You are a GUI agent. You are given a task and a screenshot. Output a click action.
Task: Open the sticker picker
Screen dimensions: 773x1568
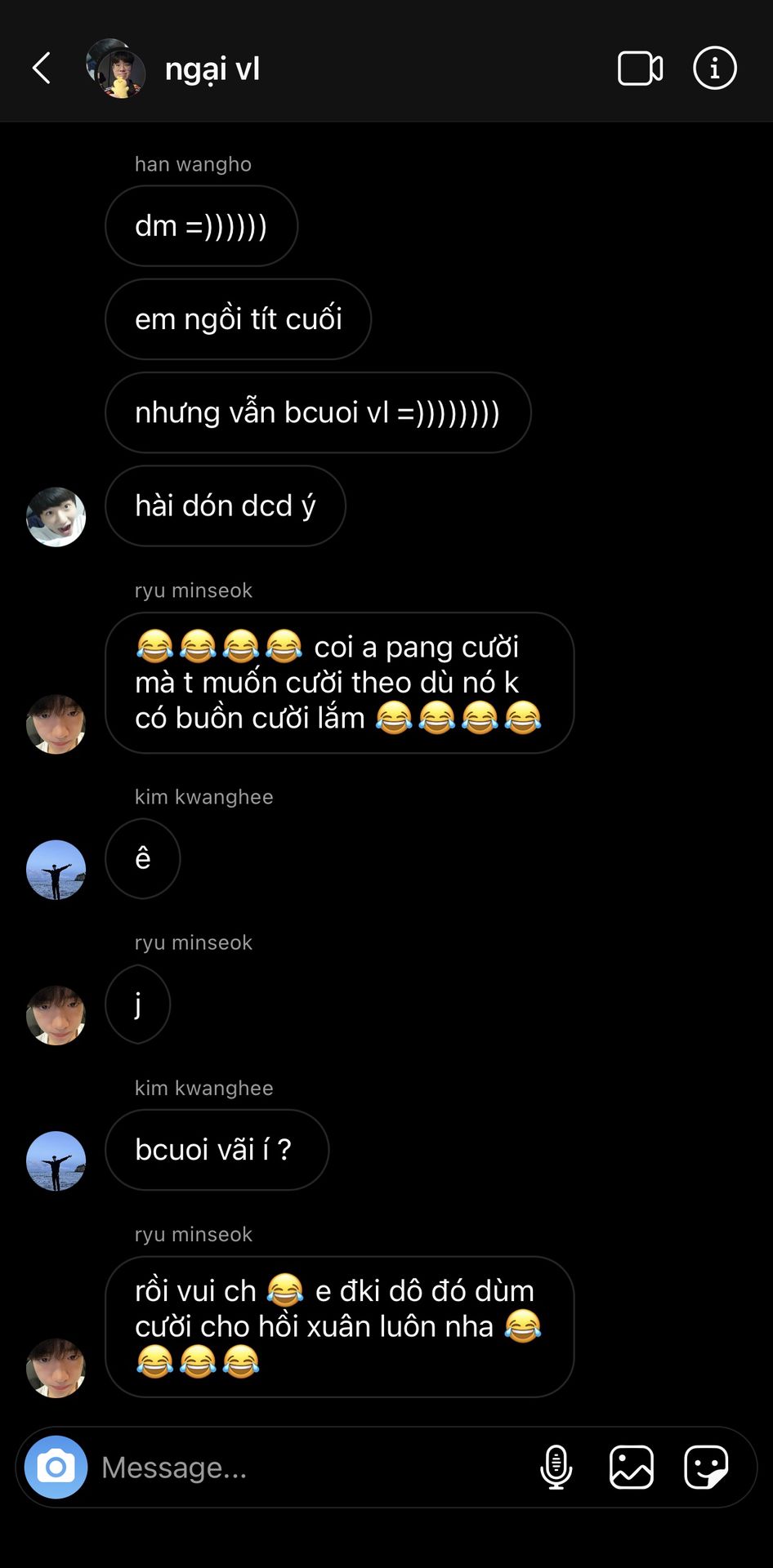(x=706, y=1467)
